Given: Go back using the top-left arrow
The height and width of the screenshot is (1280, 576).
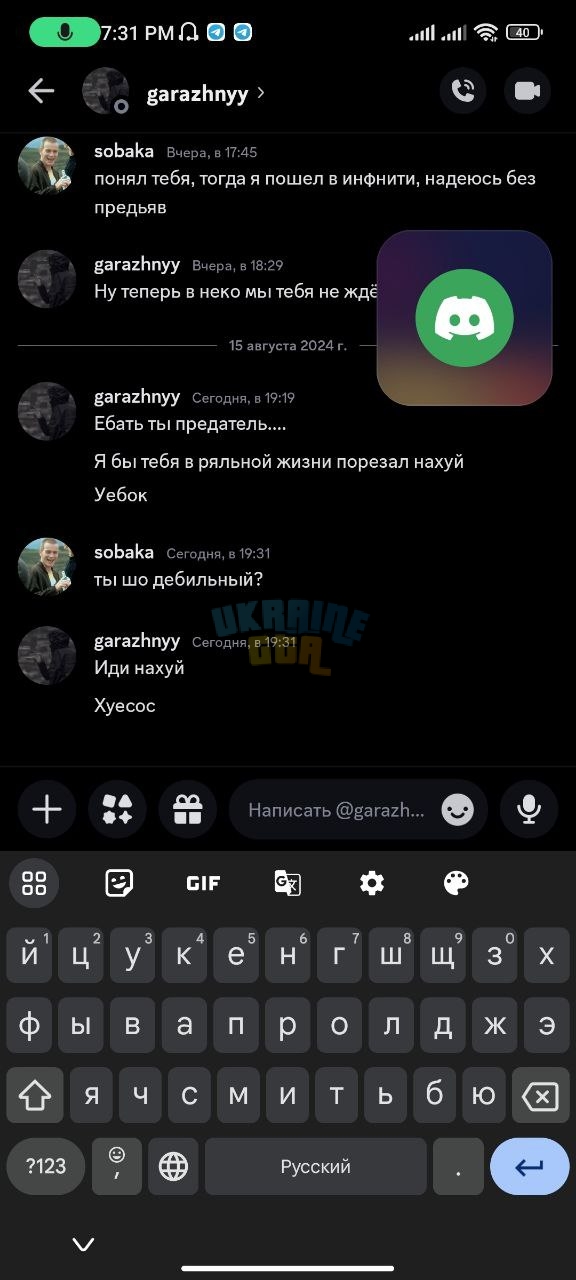Looking at the screenshot, I should point(41,91).
